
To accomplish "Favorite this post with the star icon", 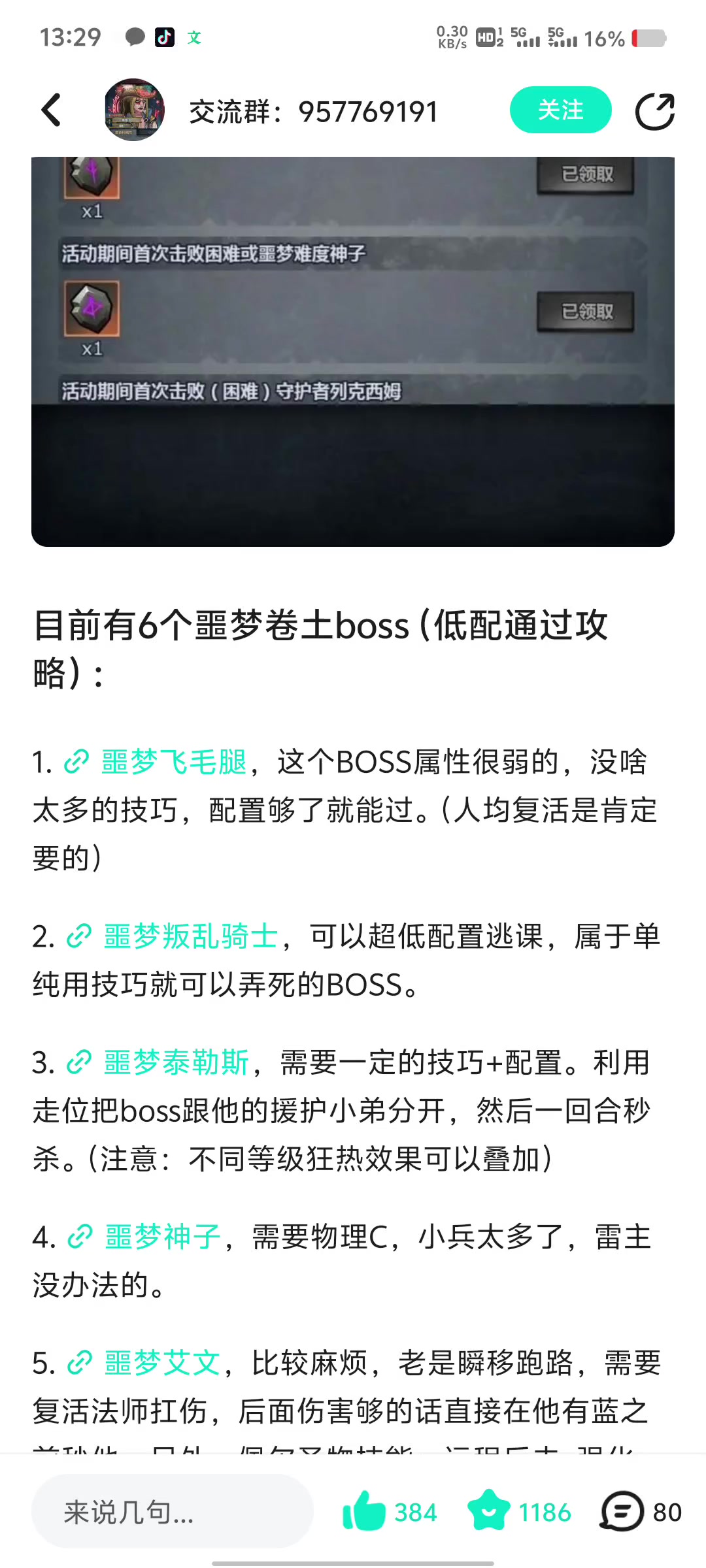I will click(489, 1511).
